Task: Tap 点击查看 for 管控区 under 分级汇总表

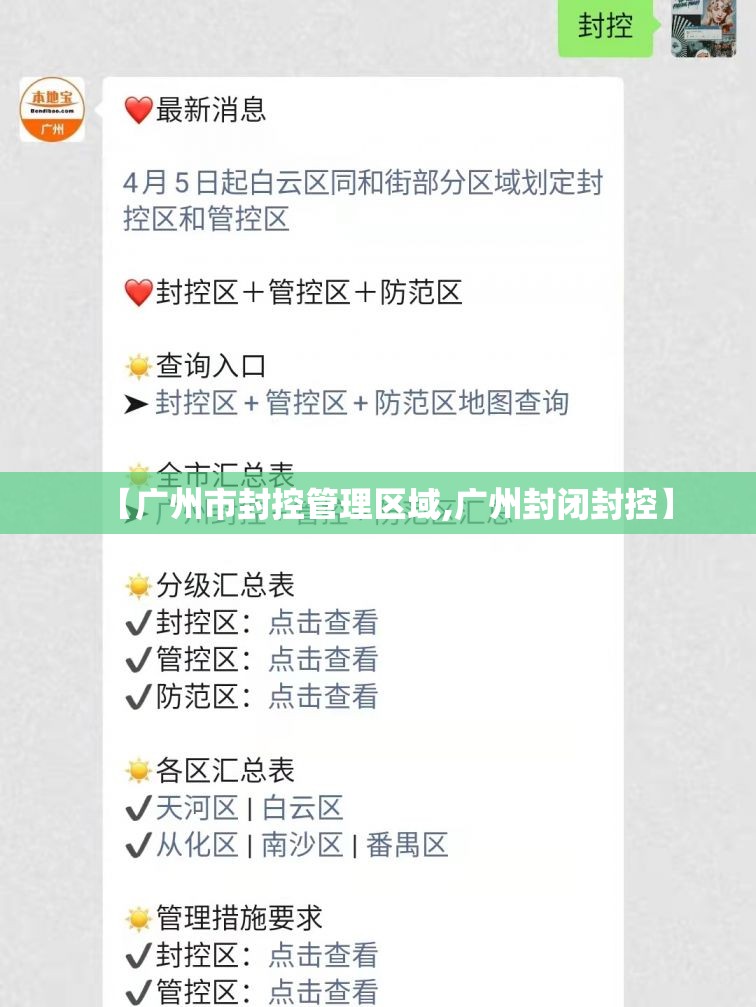Action: [x=323, y=659]
